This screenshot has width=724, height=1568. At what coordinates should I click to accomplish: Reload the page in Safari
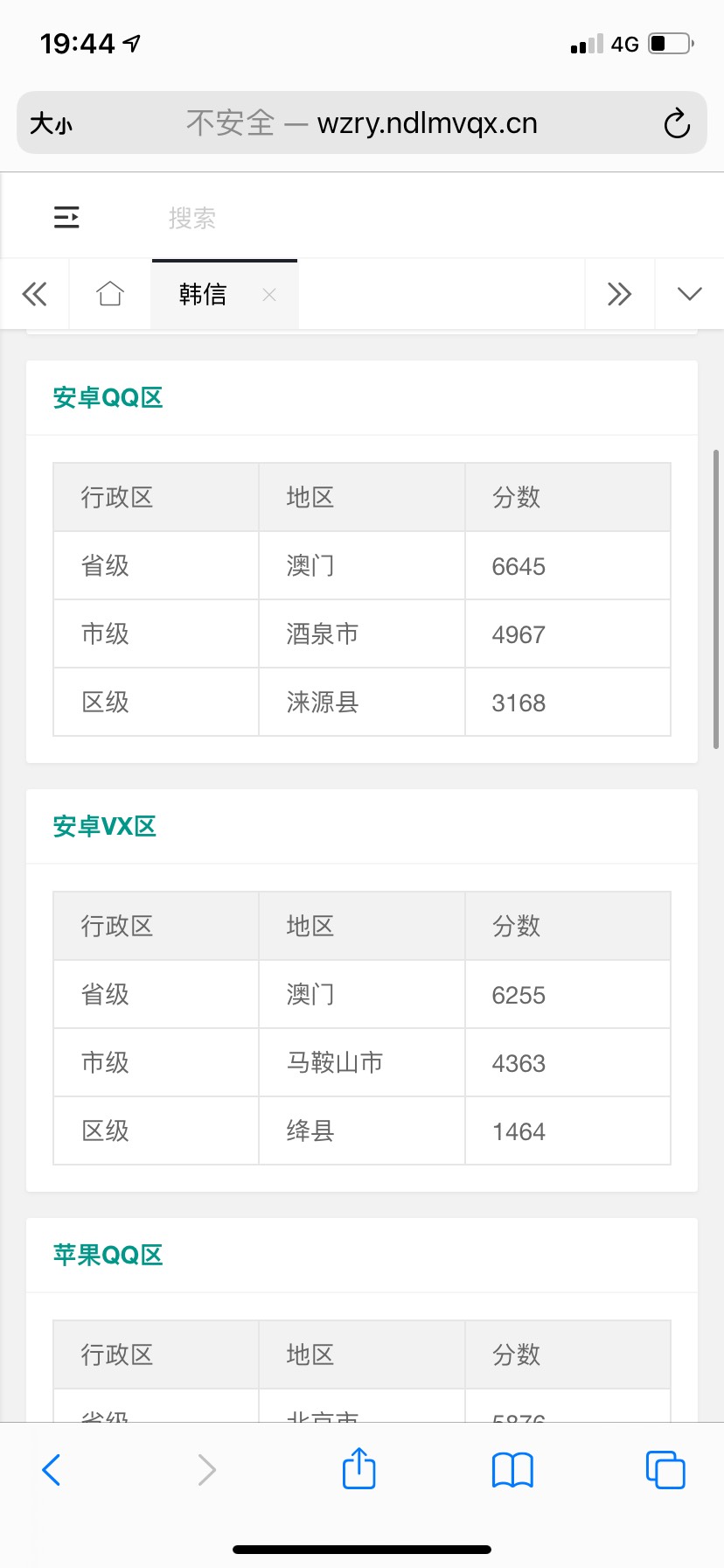(x=676, y=123)
